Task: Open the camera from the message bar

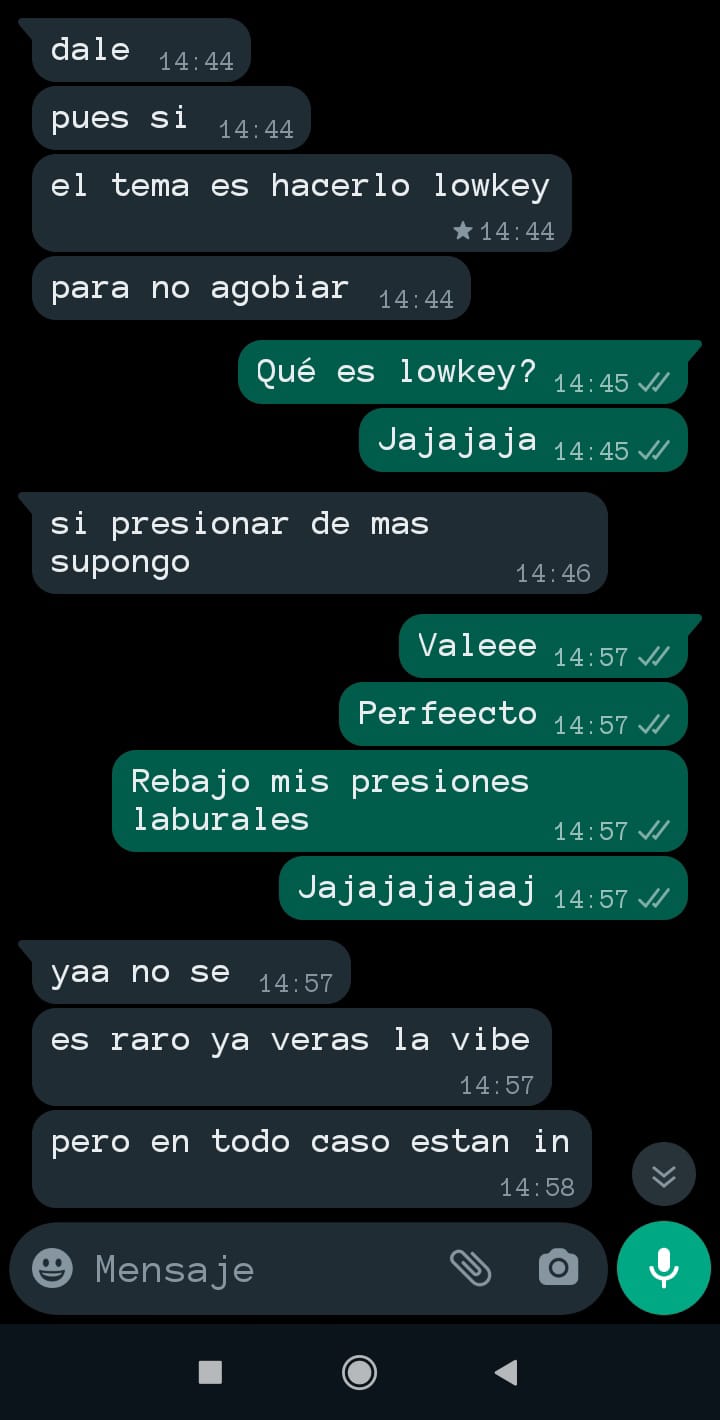Action: [558, 1268]
